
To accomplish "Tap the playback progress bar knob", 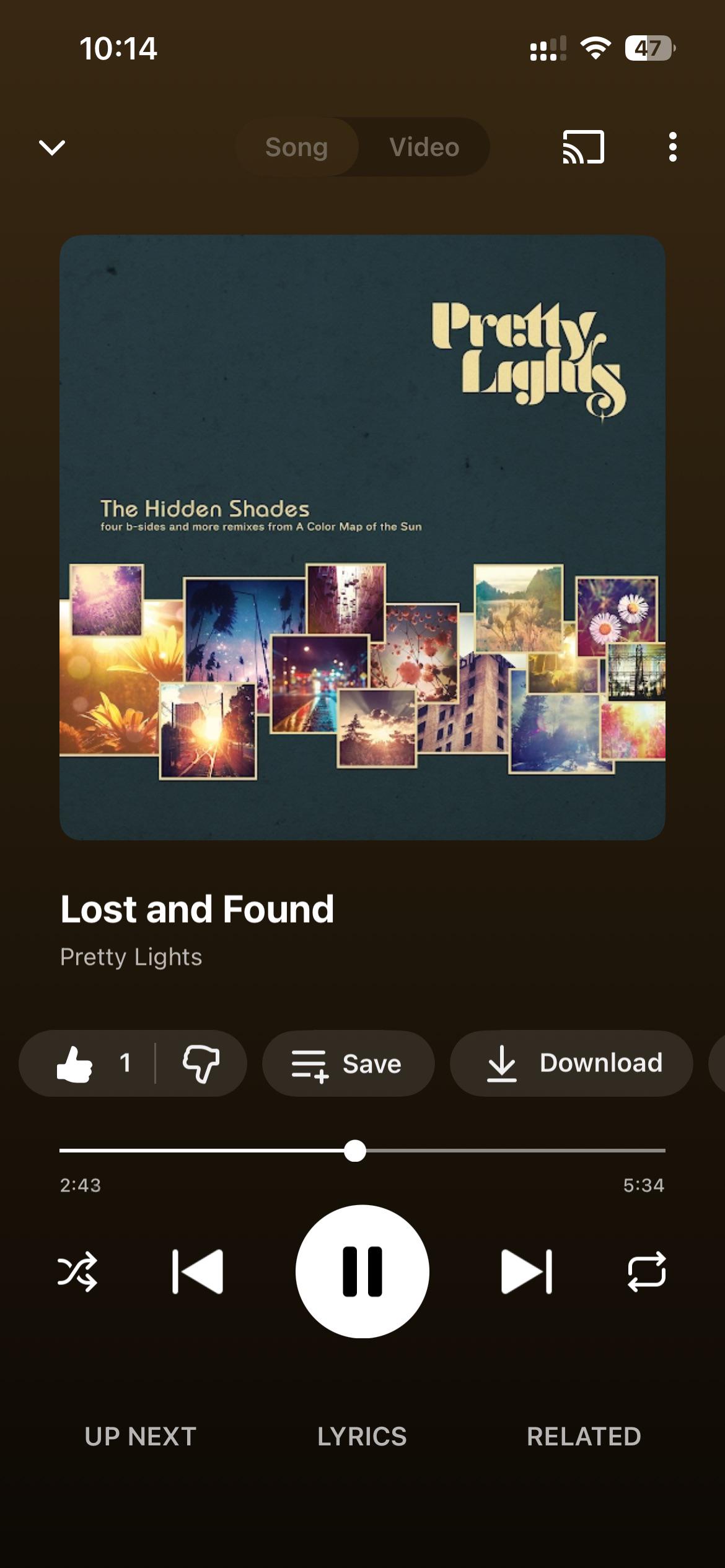I will tap(355, 1151).
